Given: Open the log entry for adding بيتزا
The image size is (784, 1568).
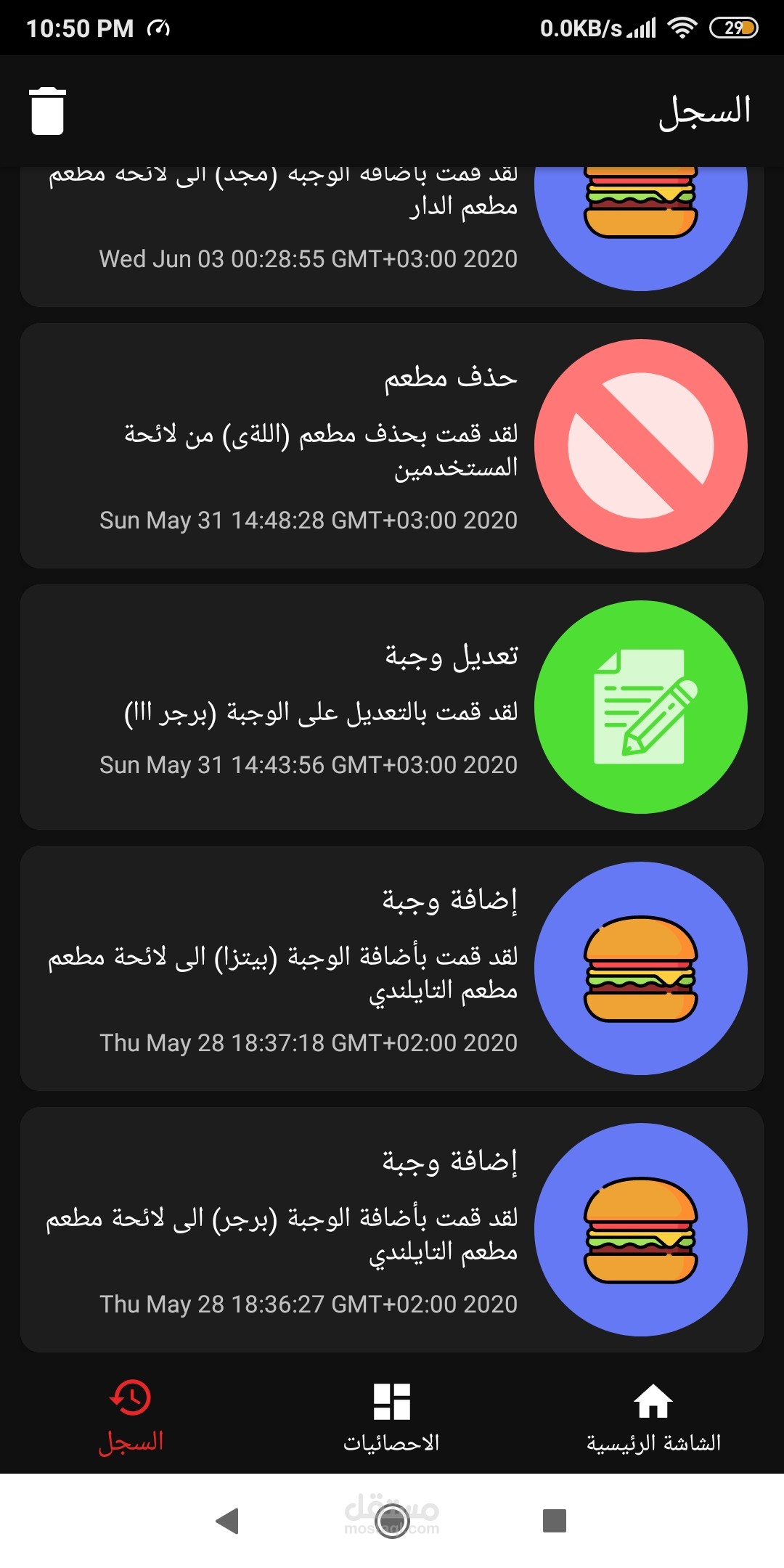Looking at the screenshot, I should click(x=392, y=968).
